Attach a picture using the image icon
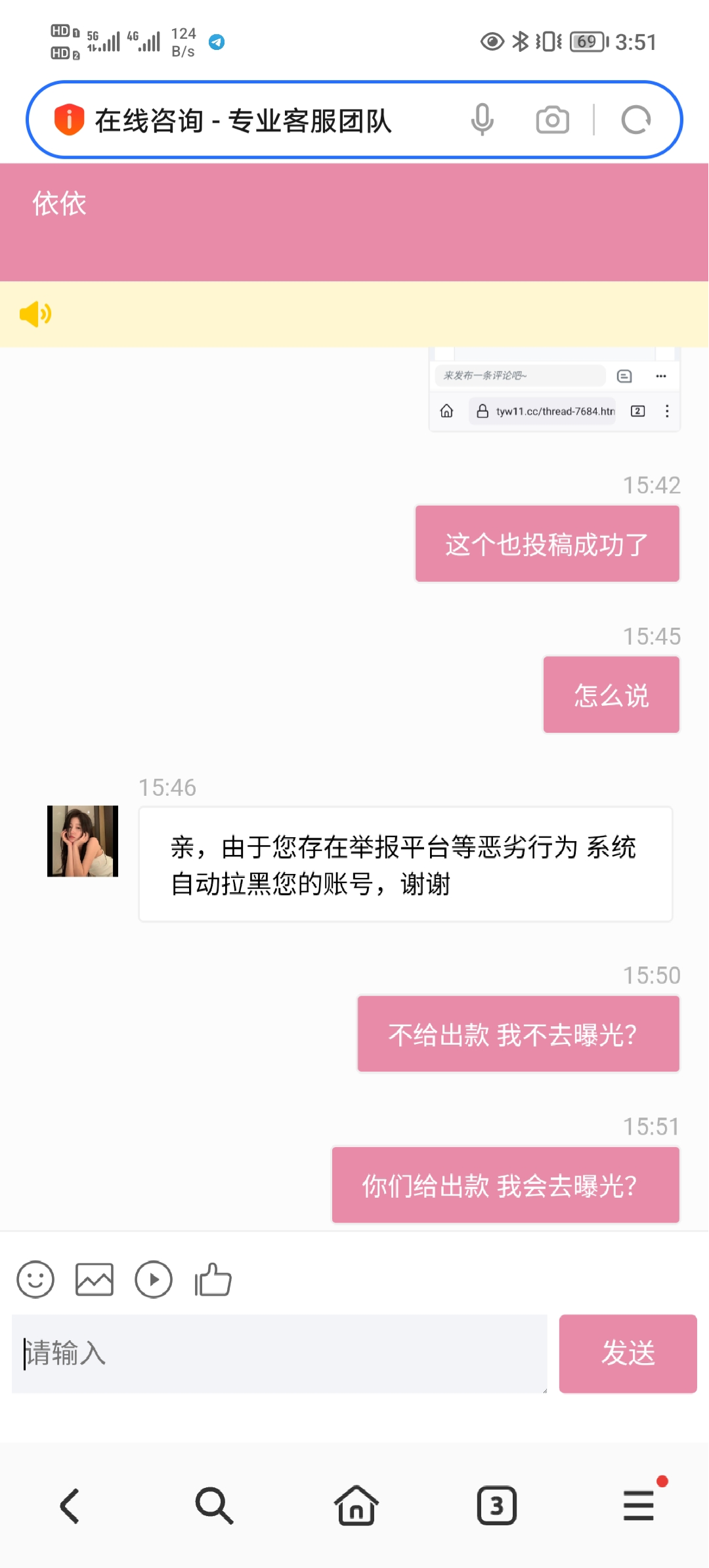 pos(95,1279)
